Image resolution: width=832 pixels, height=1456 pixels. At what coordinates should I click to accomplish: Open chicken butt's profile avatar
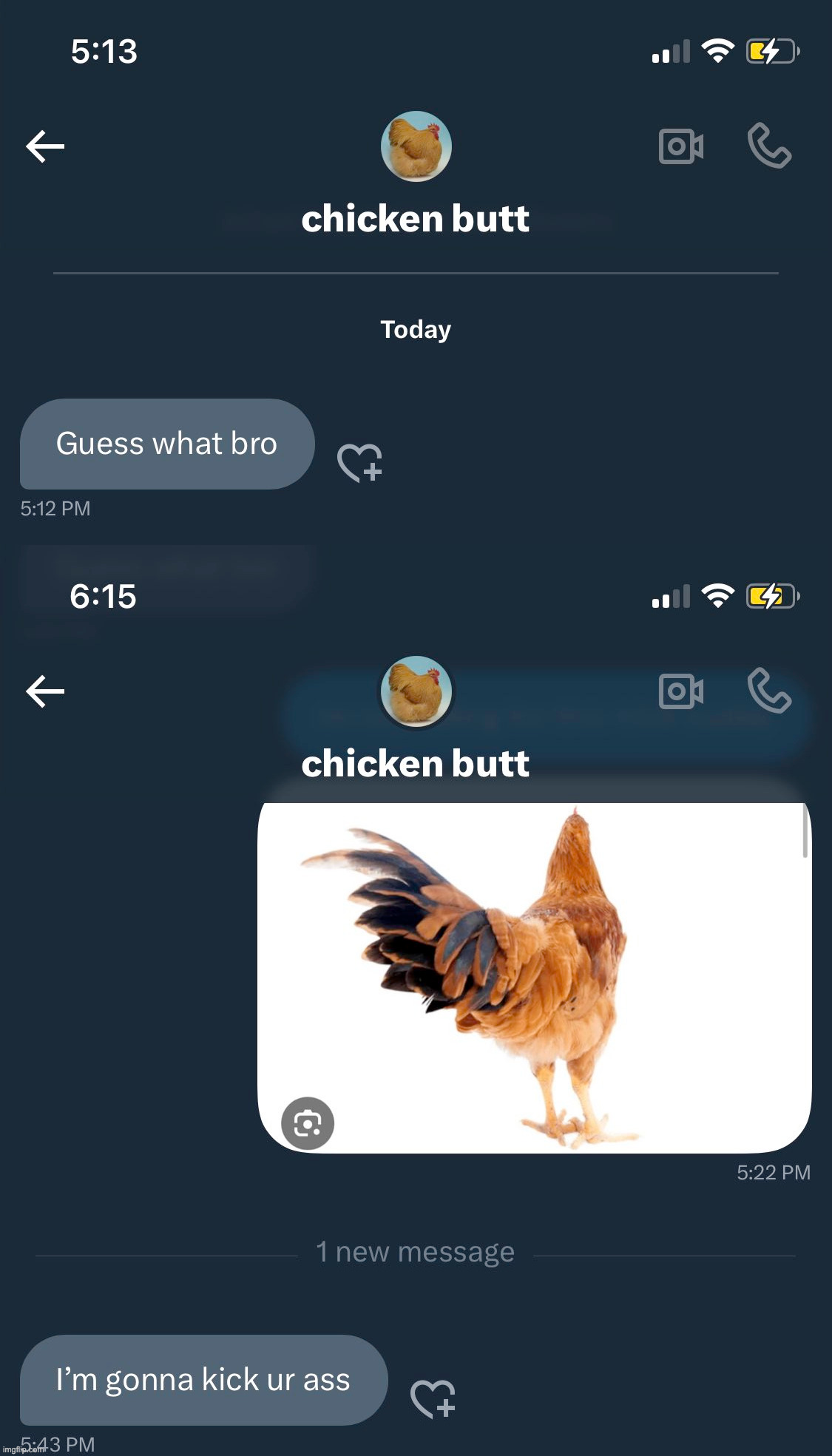click(416, 146)
